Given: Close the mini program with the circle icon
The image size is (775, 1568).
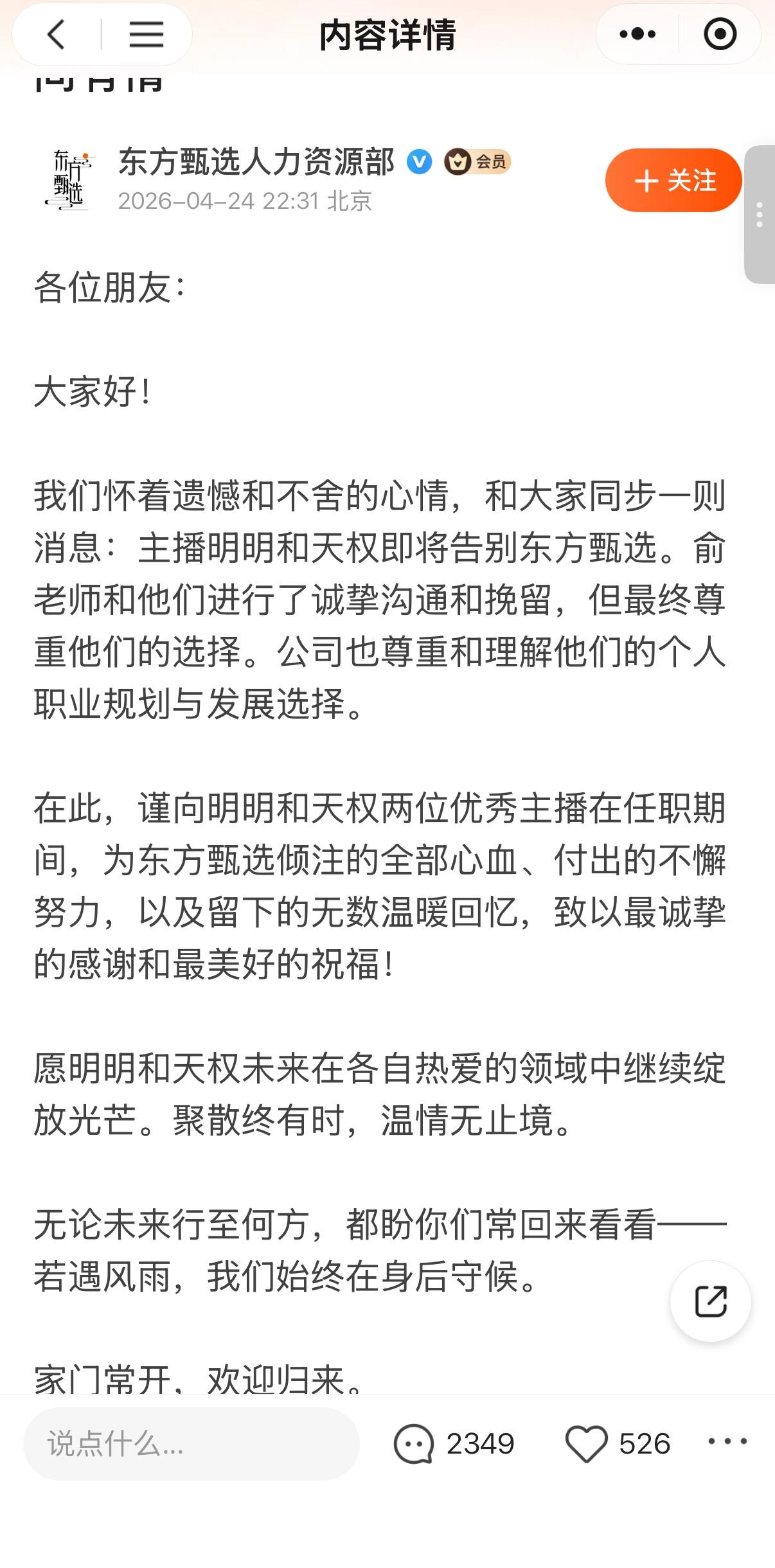Looking at the screenshot, I should coord(720,34).
